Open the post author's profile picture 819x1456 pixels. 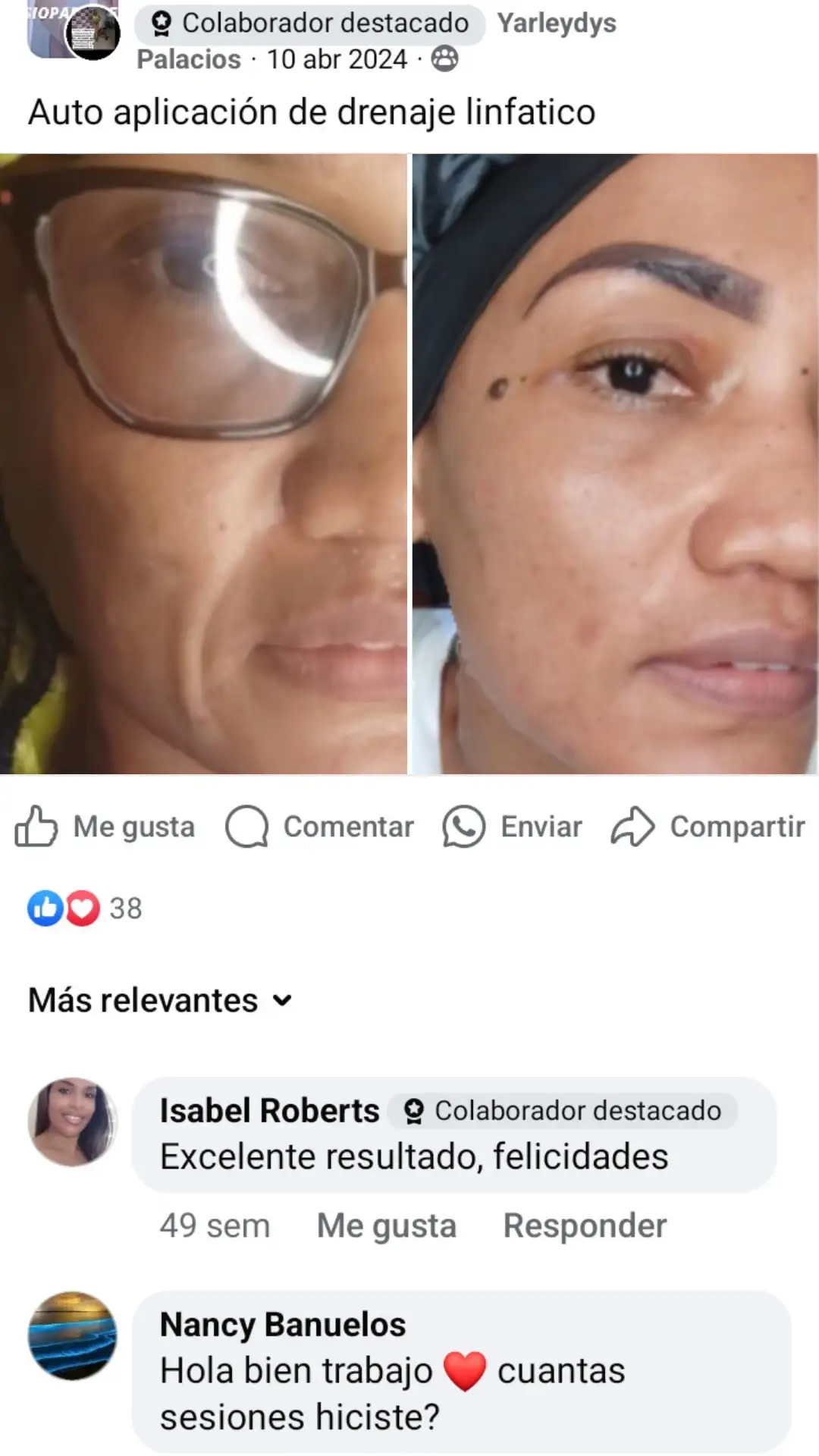(x=91, y=34)
